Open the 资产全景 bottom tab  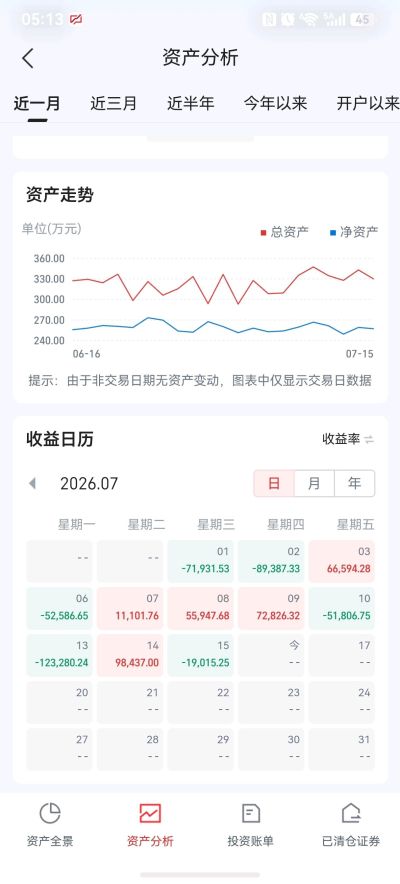coord(50,825)
